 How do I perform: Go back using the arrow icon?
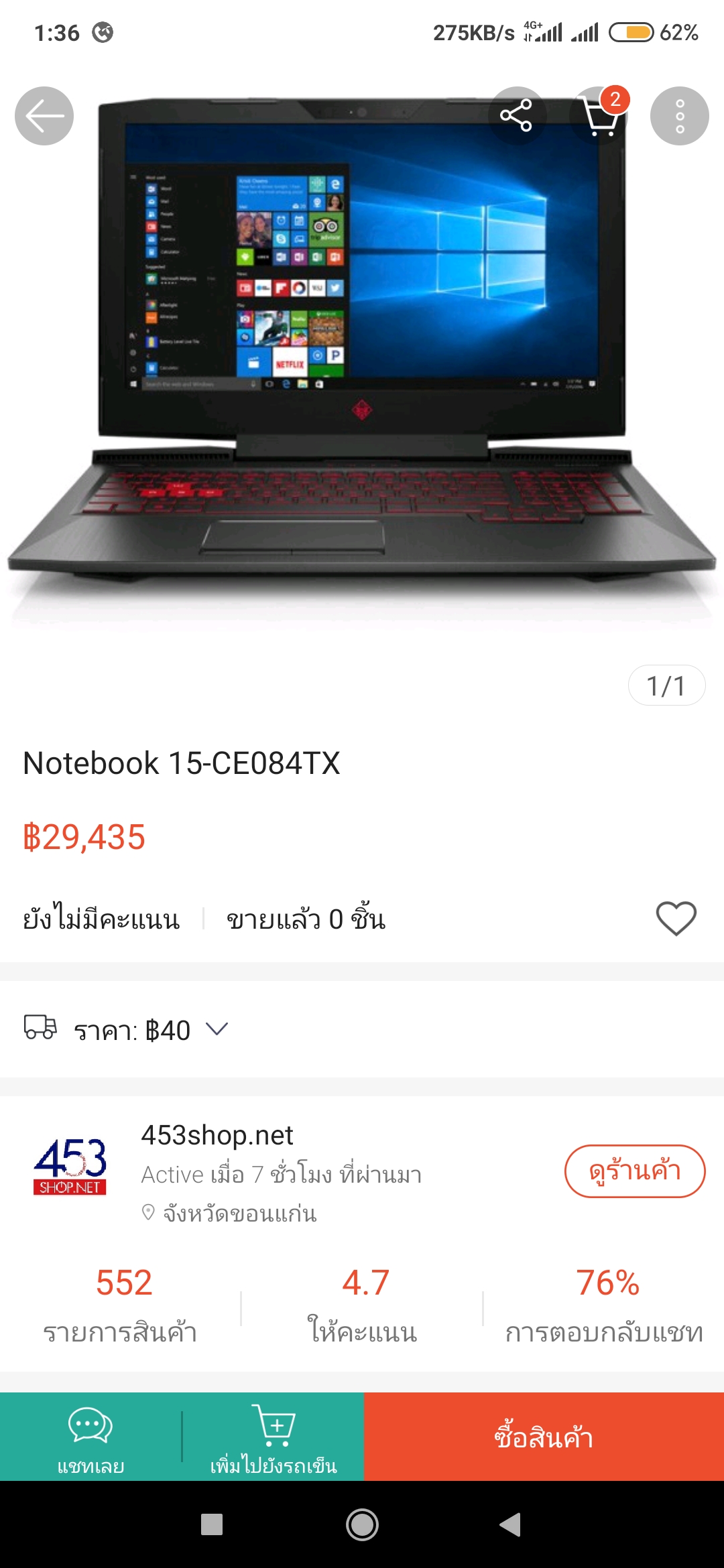point(44,116)
